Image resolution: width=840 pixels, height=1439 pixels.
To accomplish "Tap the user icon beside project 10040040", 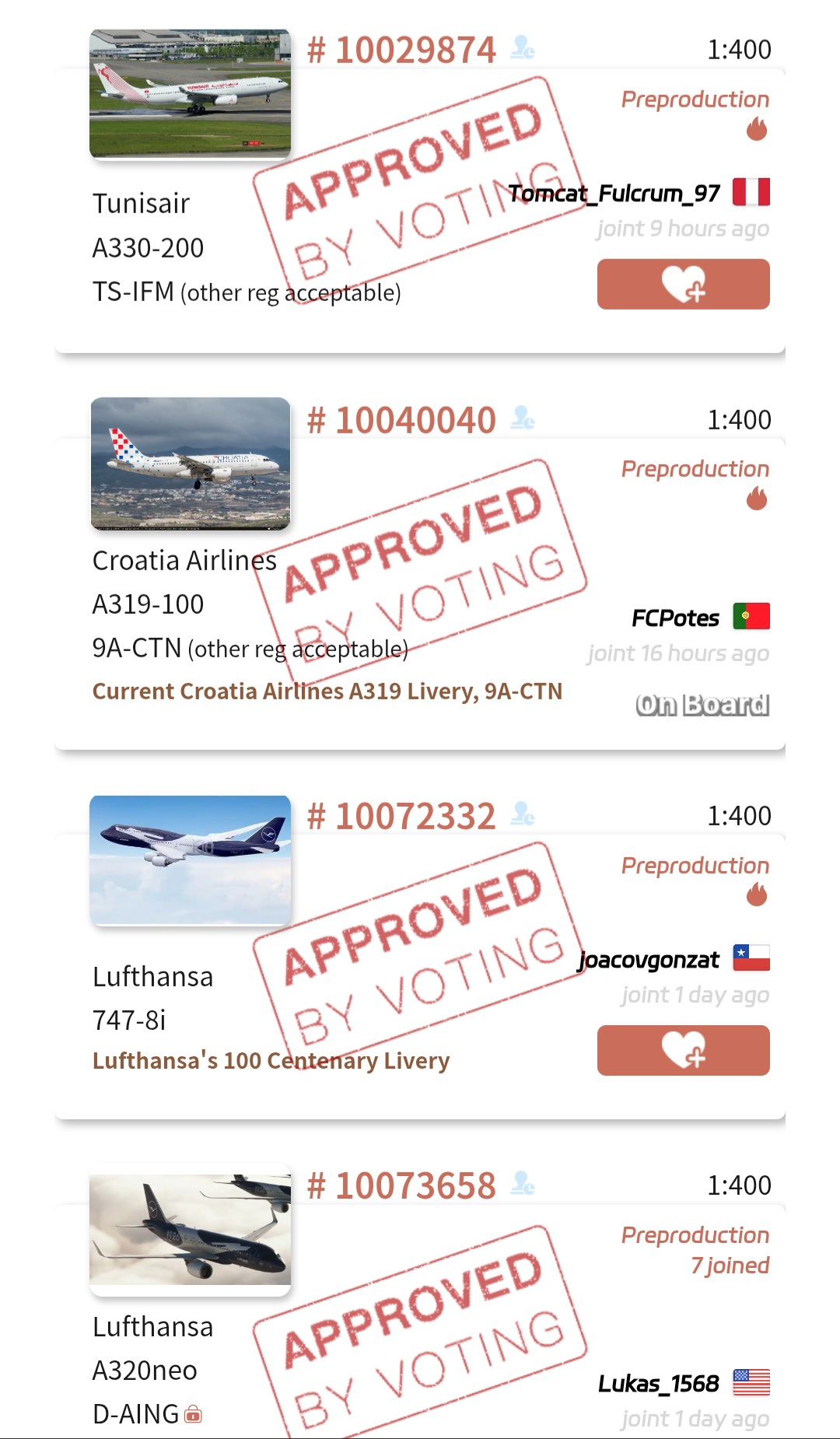I will [x=523, y=418].
